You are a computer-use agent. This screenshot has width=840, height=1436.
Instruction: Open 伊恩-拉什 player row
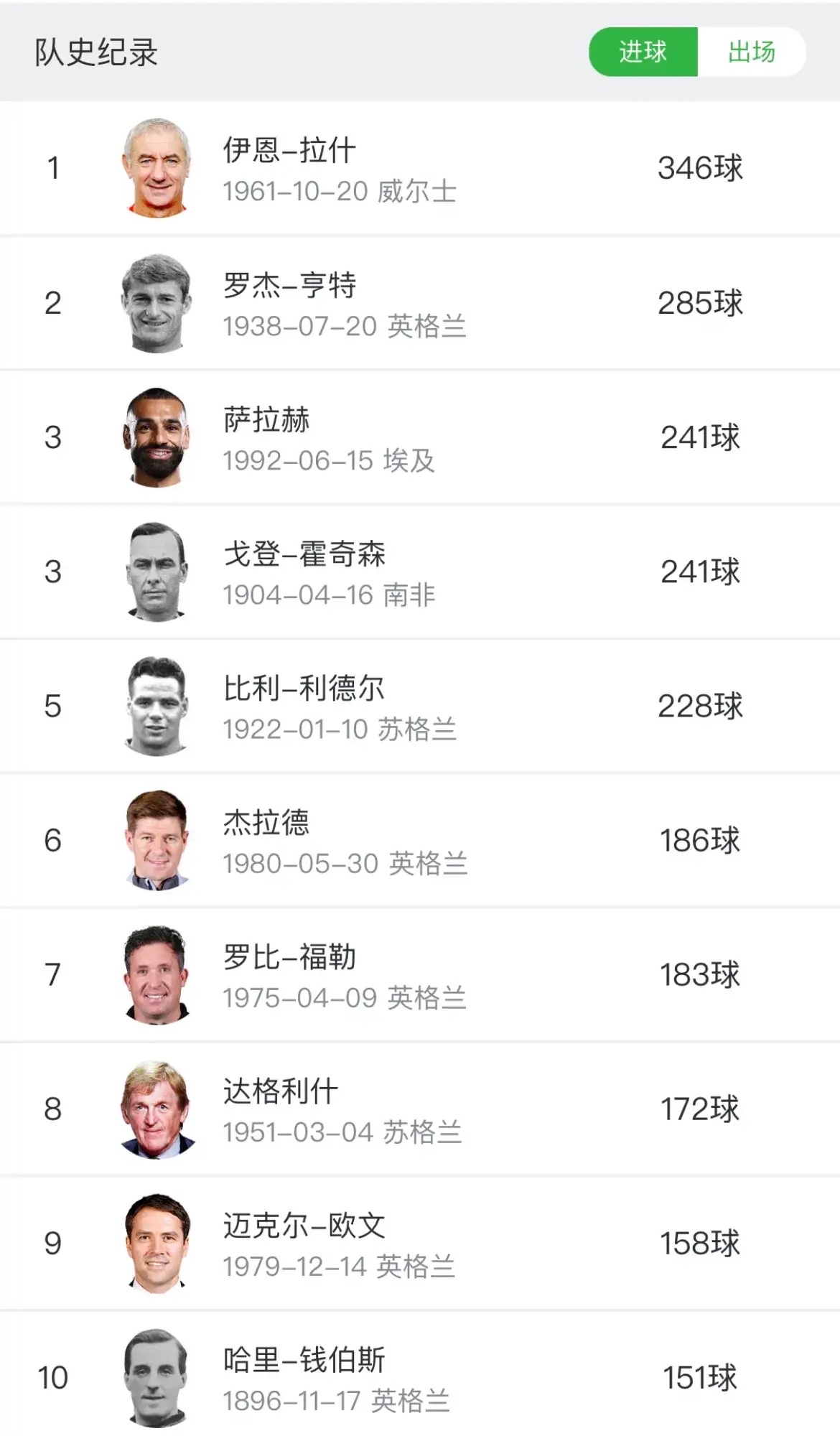click(x=420, y=168)
